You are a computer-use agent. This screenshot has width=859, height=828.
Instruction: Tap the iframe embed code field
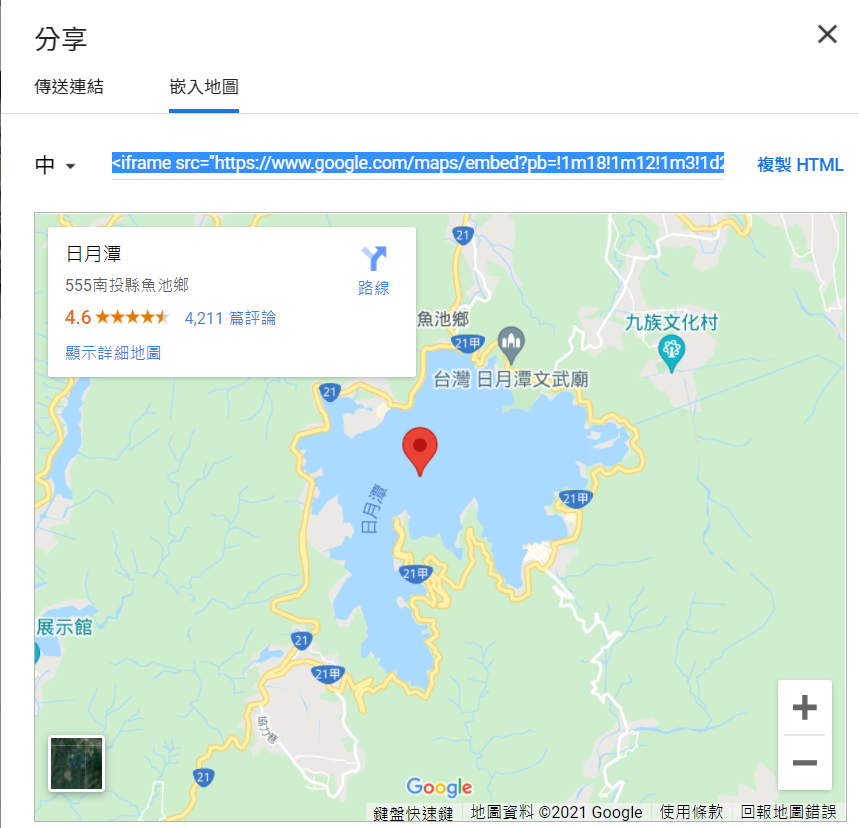pos(418,164)
